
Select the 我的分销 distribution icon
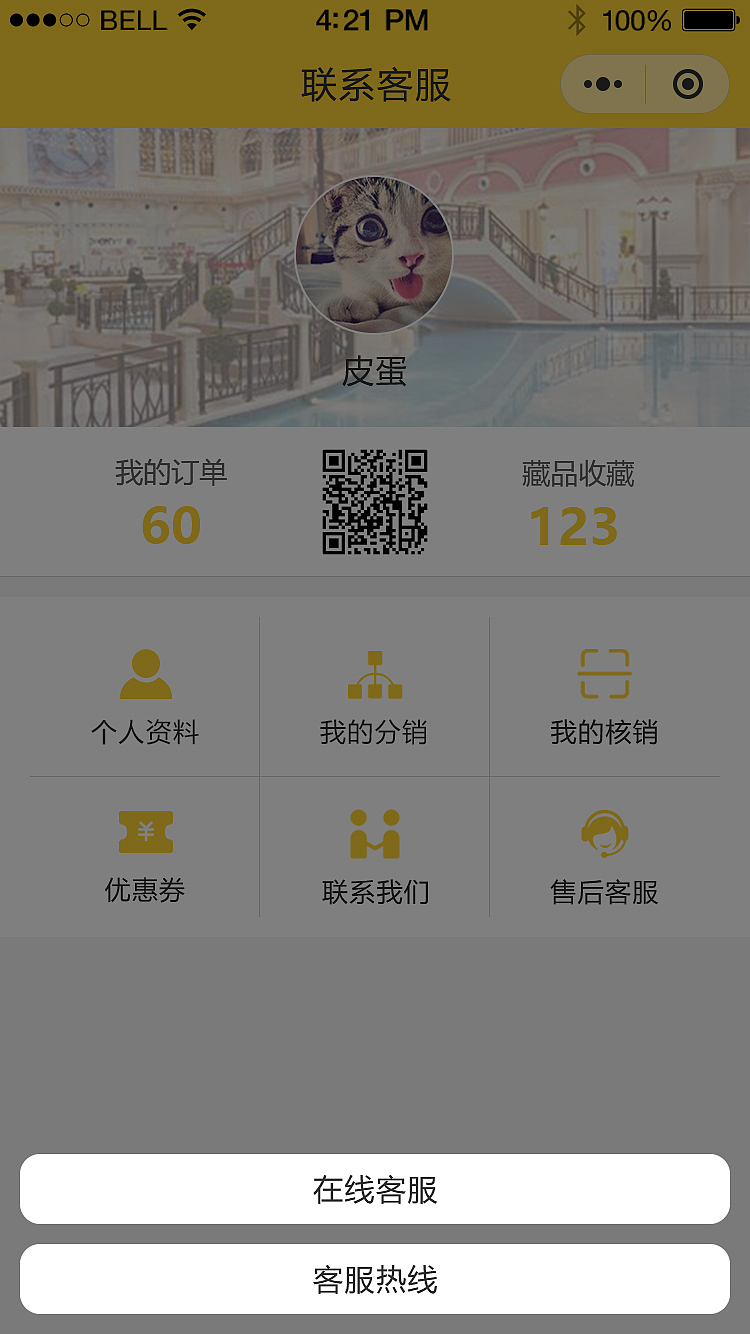click(375, 670)
